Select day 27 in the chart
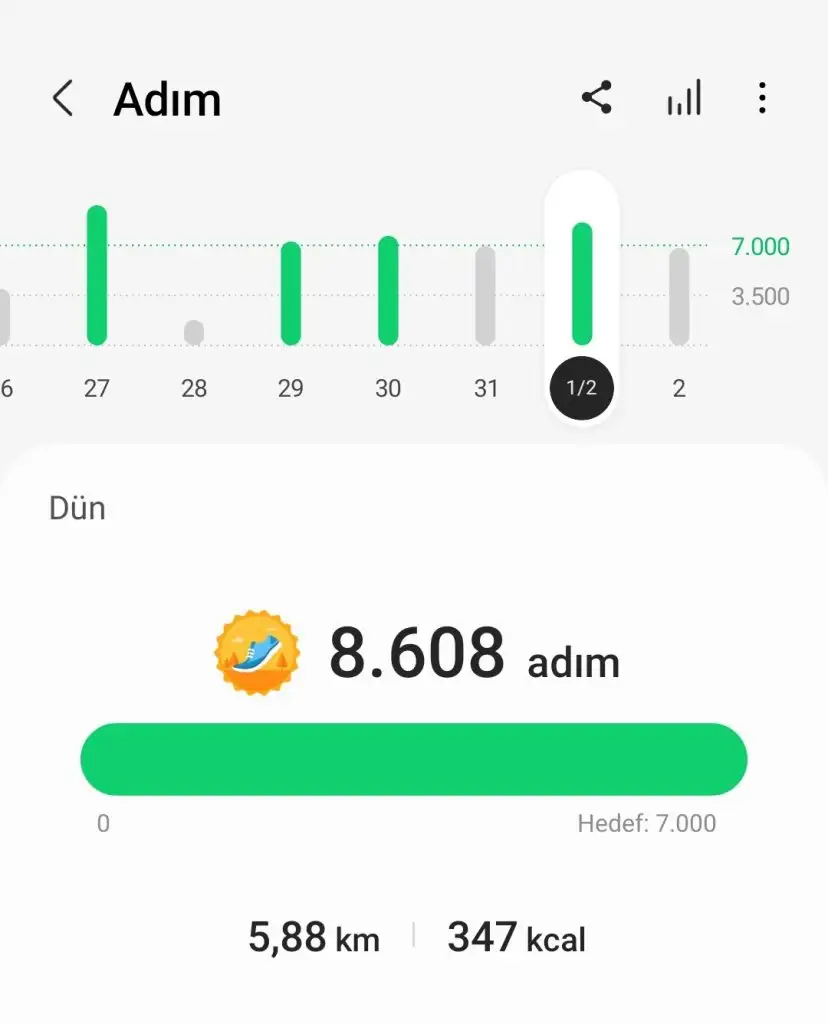Viewport: 828px width, 1024px height. [x=97, y=276]
